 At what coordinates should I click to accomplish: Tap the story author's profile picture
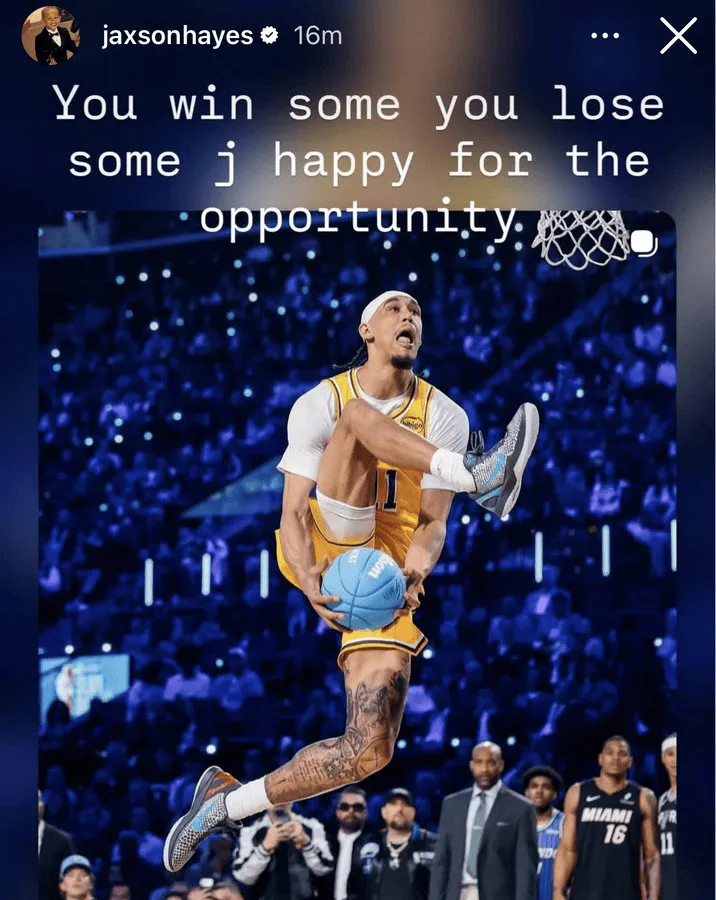point(50,36)
